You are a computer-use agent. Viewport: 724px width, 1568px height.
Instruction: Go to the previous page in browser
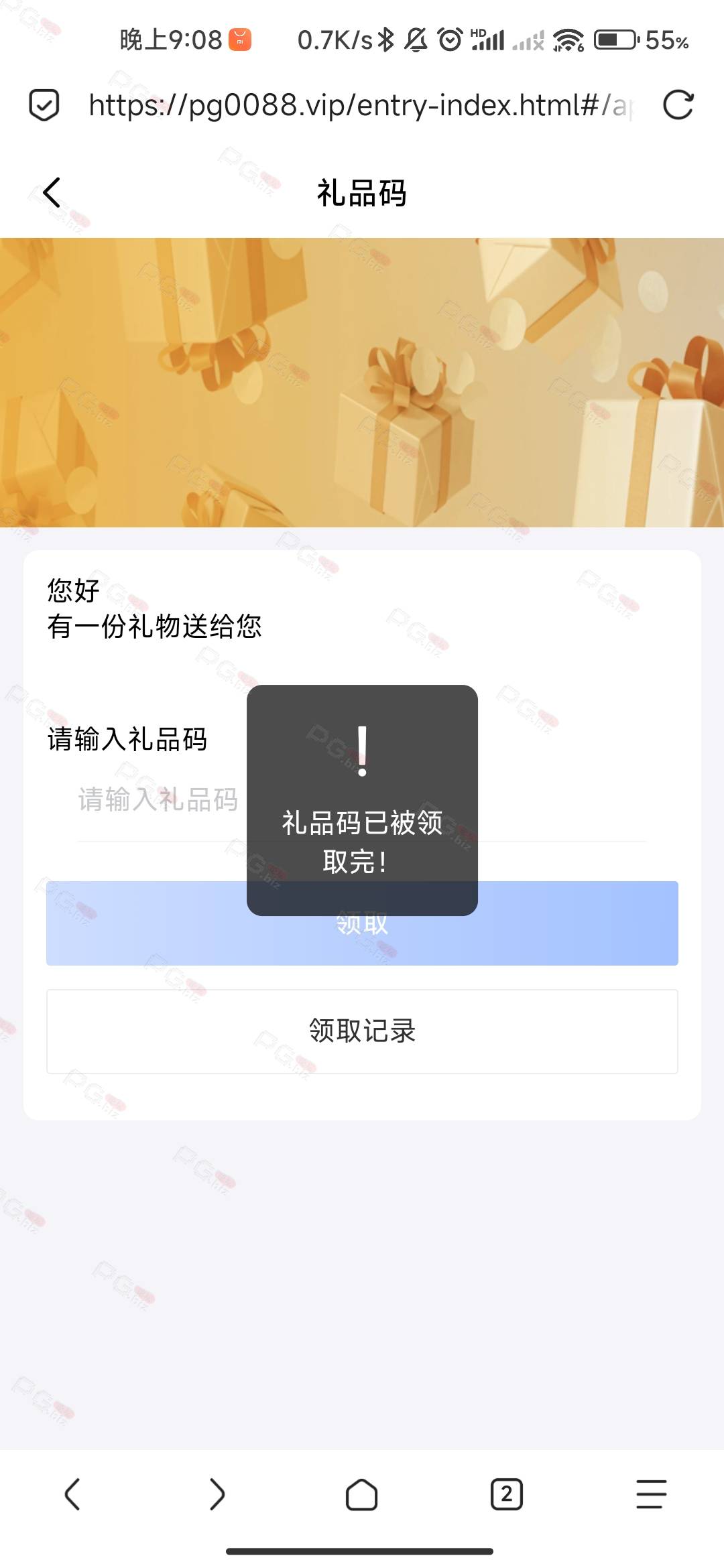click(72, 1494)
